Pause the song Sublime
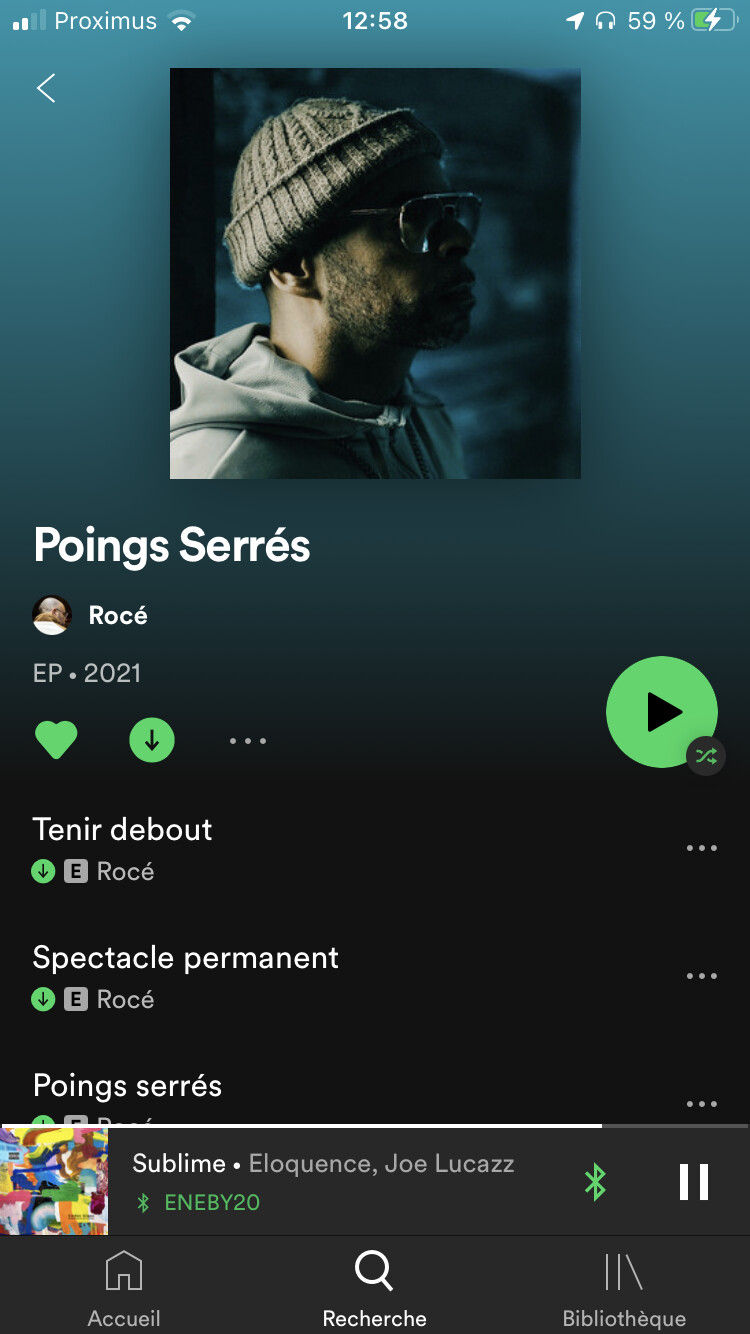This screenshot has width=750, height=1334. (693, 1182)
